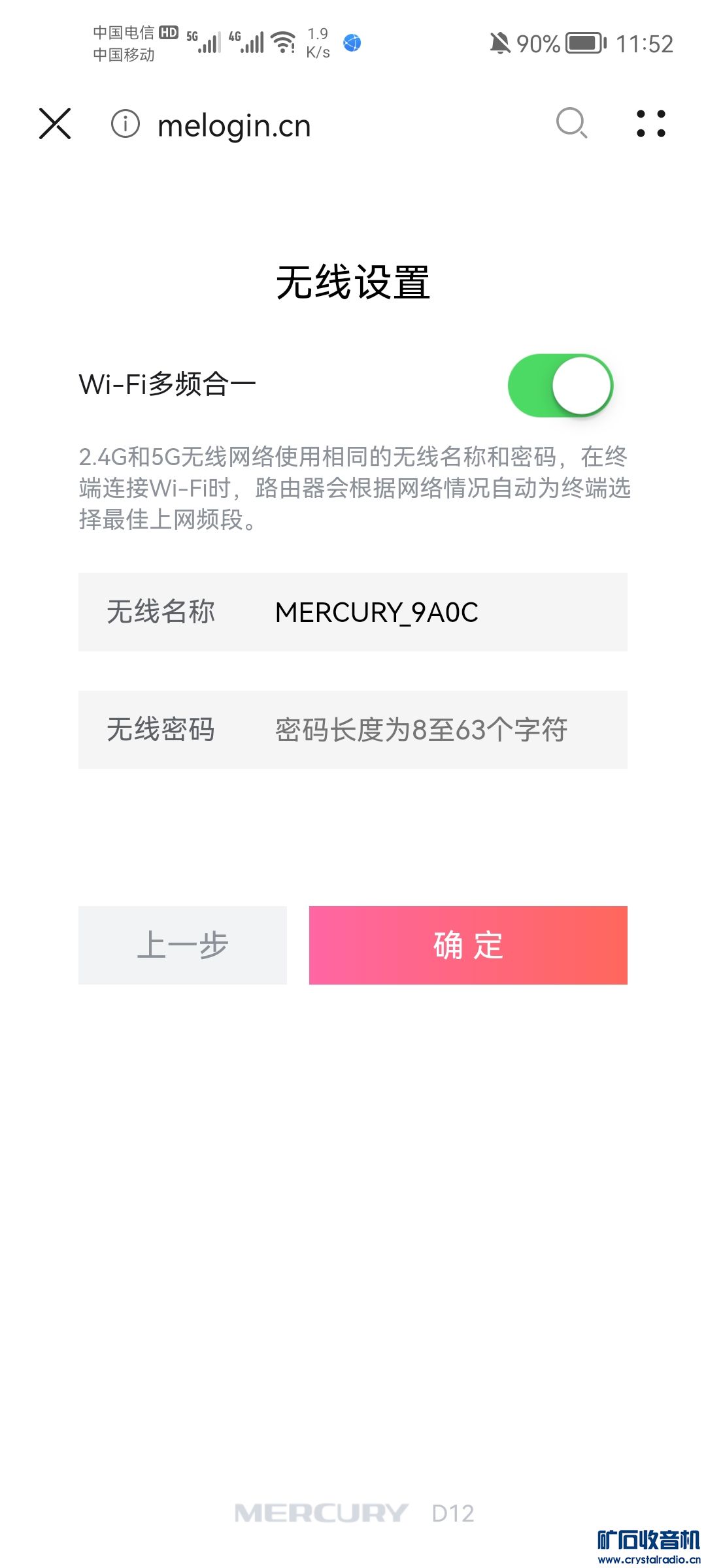Edit the 无线名称 field MERCURY_9A0C
Image resolution: width=706 pixels, height=1568 pixels.
coord(431,612)
